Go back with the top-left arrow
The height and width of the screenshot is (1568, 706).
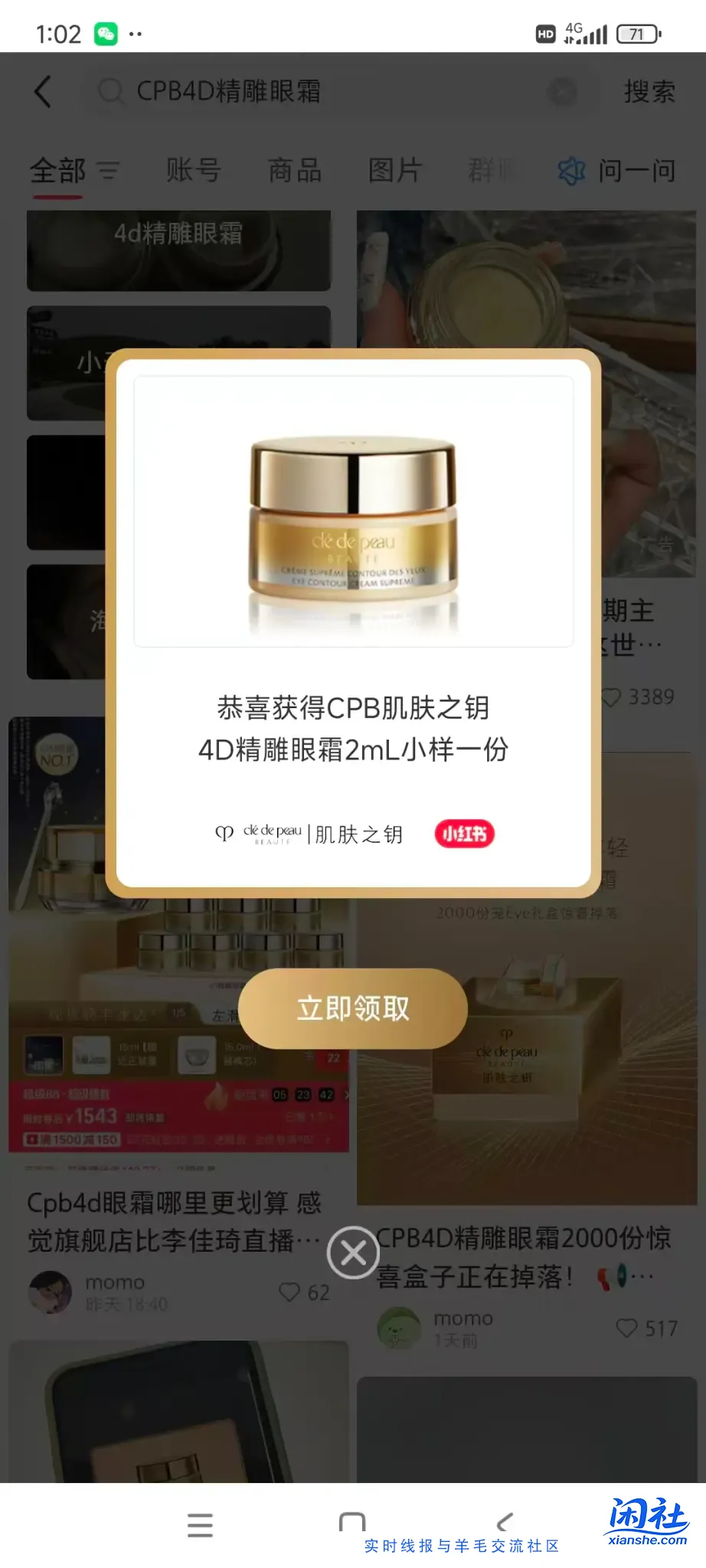(x=44, y=92)
